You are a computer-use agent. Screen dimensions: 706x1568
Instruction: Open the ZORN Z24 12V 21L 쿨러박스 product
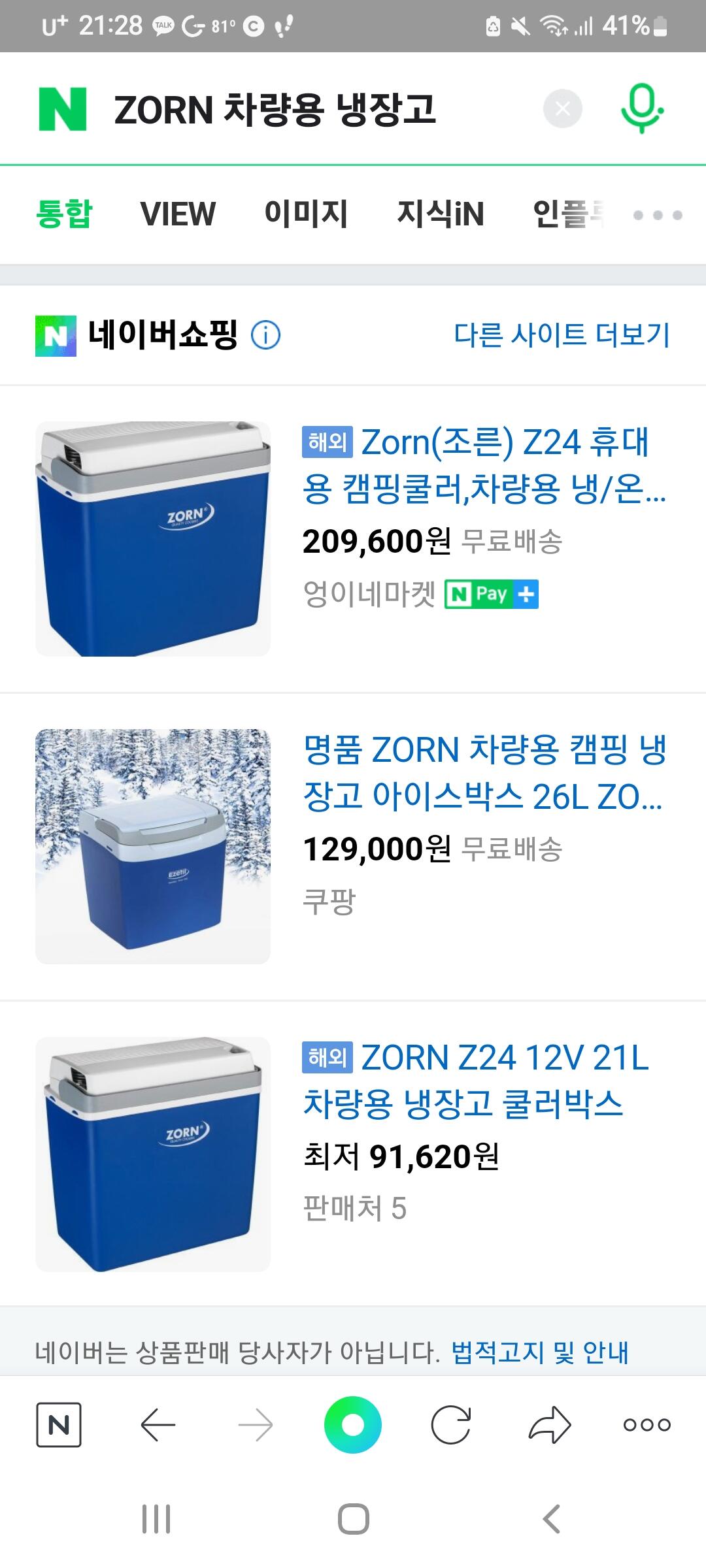(475, 1081)
